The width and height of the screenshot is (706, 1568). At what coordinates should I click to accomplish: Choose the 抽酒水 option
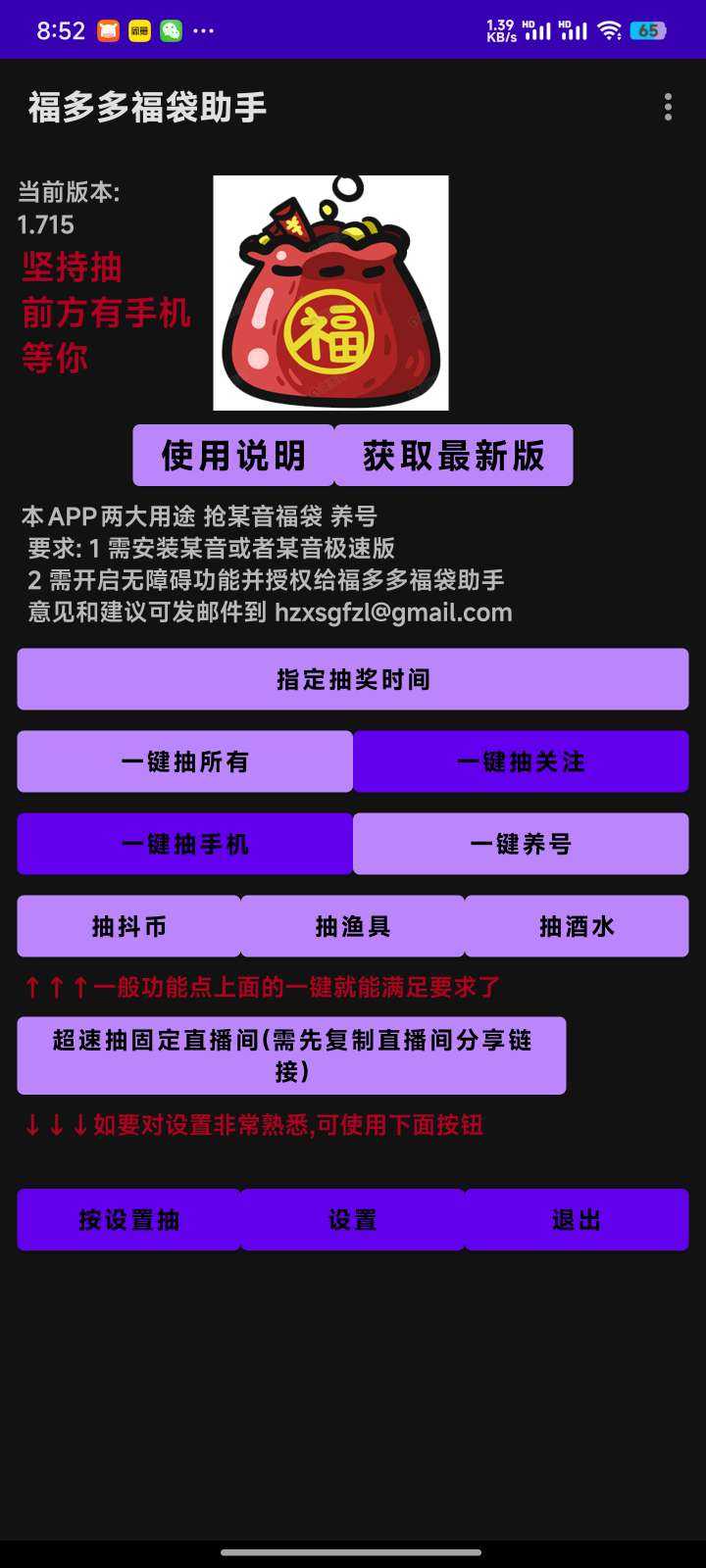[x=577, y=926]
